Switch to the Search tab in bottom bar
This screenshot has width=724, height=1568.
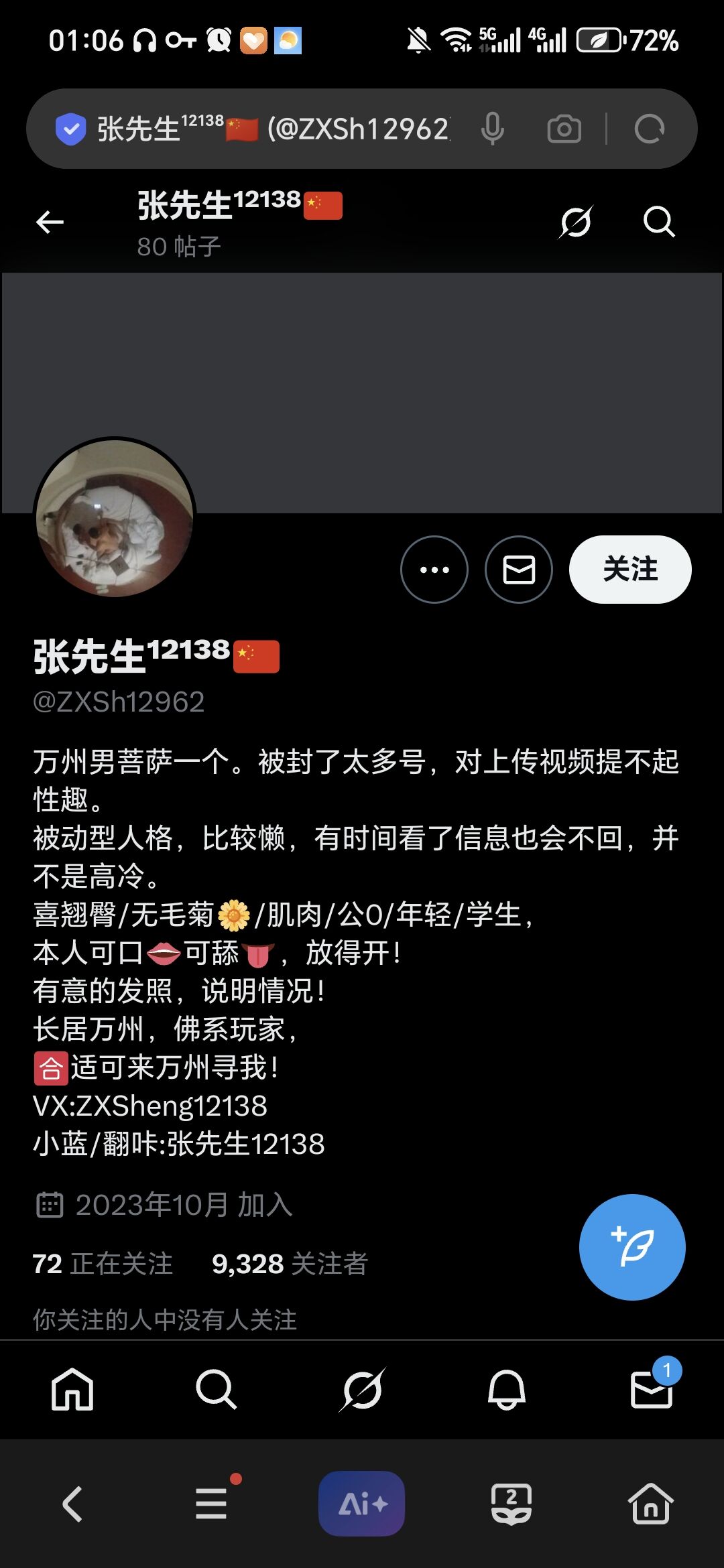[x=216, y=1389]
